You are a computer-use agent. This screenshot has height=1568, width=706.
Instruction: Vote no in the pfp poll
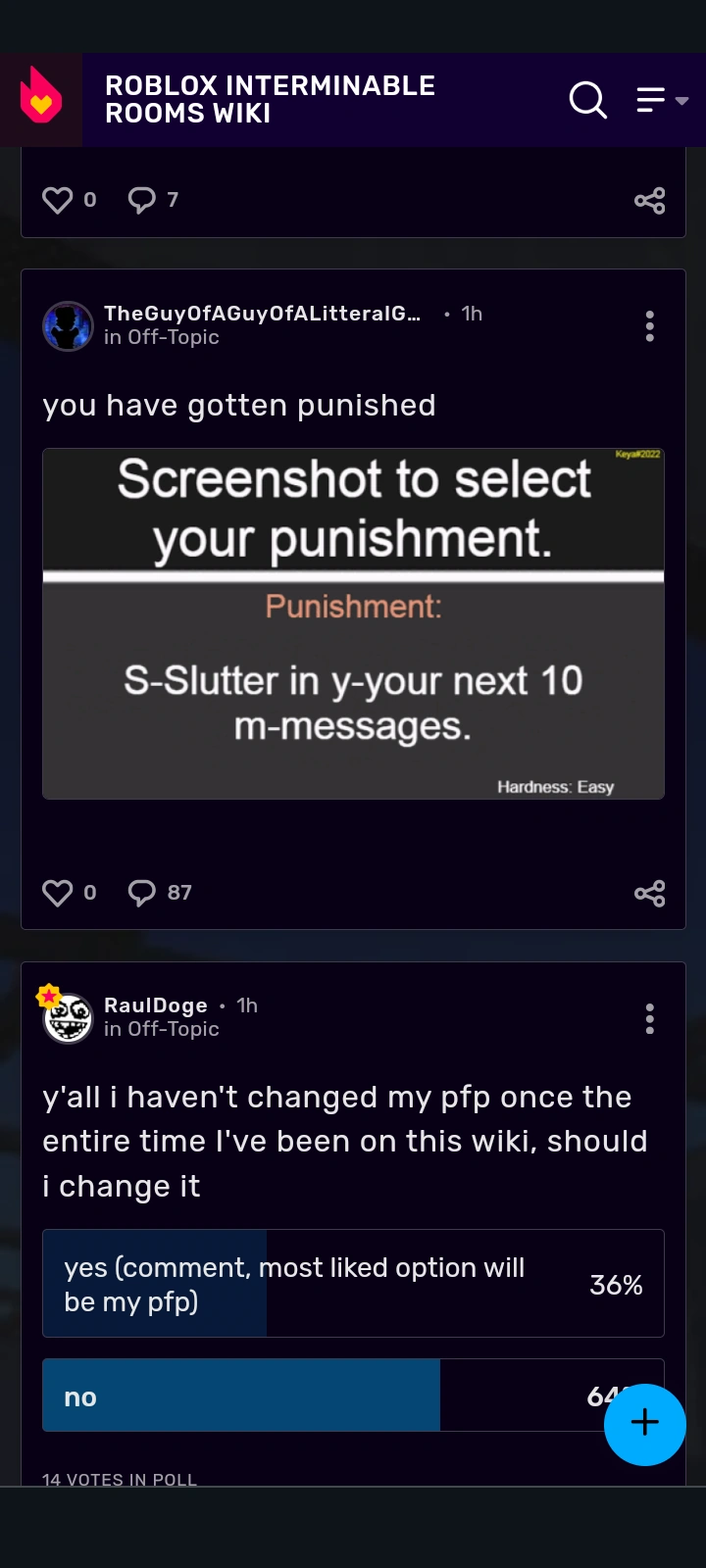coord(294,1396)
